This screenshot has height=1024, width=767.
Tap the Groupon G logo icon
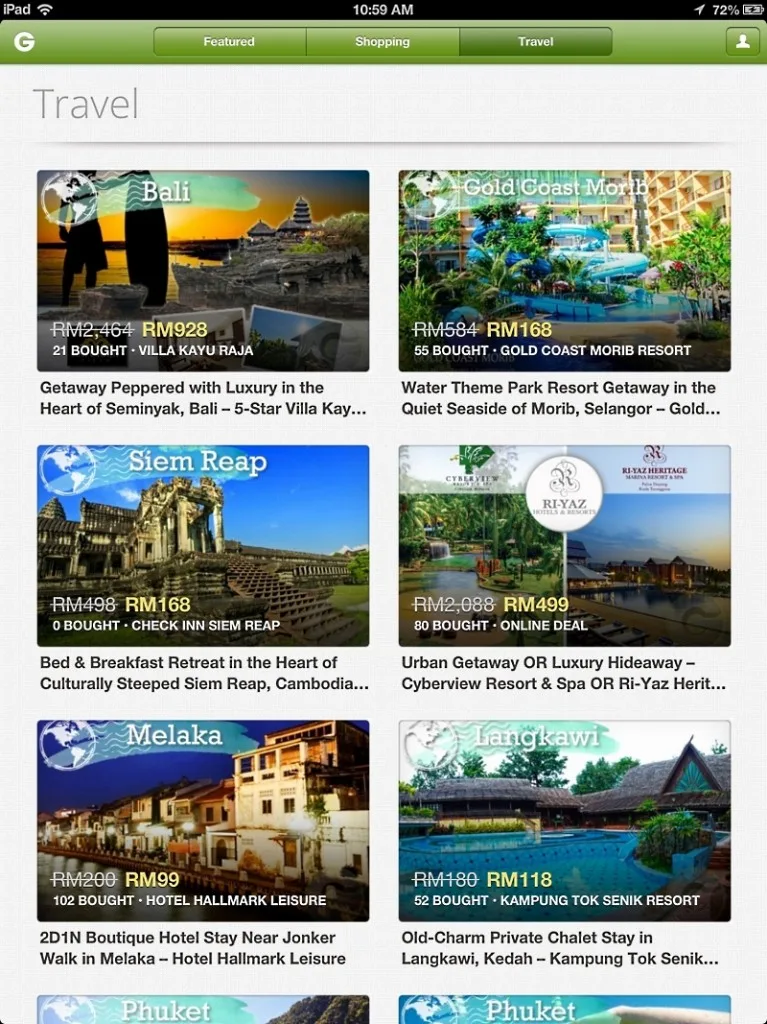(x=23, y=42)
